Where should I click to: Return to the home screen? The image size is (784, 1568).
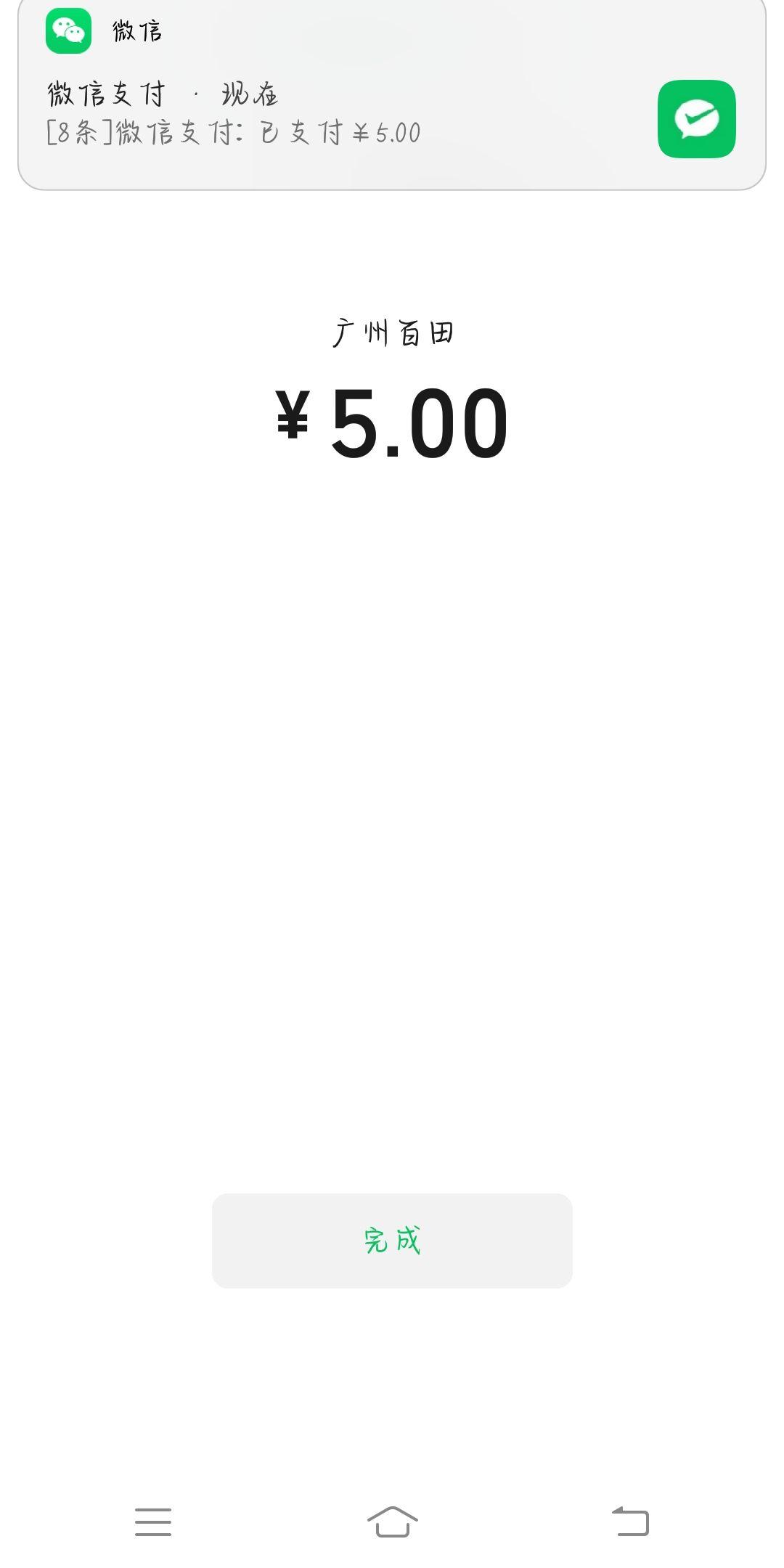pos(392,1521)
